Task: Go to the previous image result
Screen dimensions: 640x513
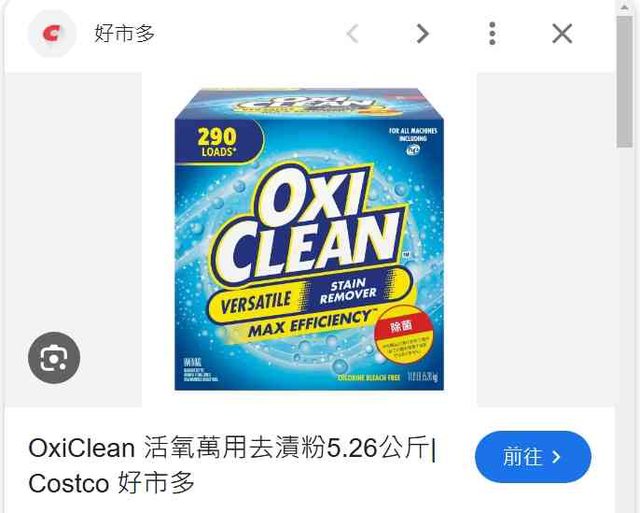Action: [x=352, y=34]
